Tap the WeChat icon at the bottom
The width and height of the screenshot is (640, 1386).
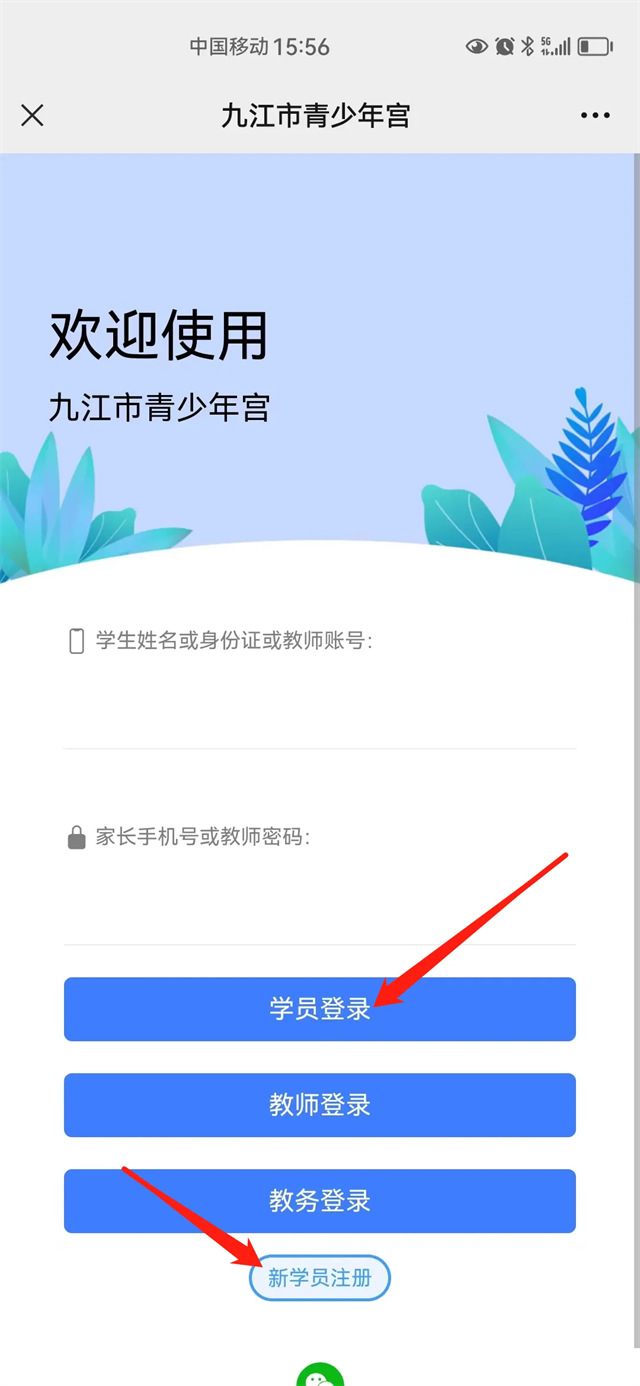[320, 1375]
